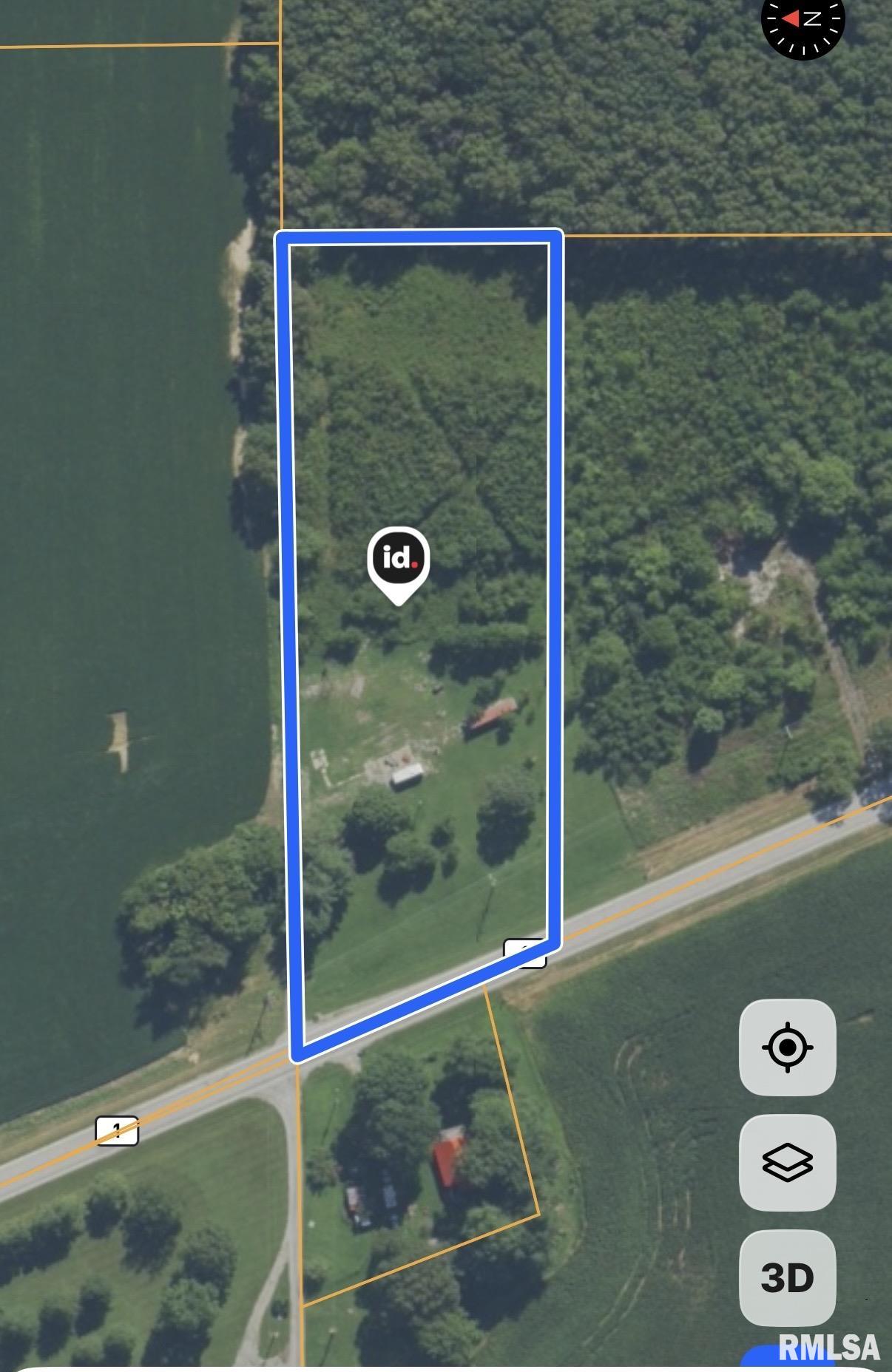Center the map on my current location
The height and width of the screenshot is (1372, 892).
pos(787,1047)
